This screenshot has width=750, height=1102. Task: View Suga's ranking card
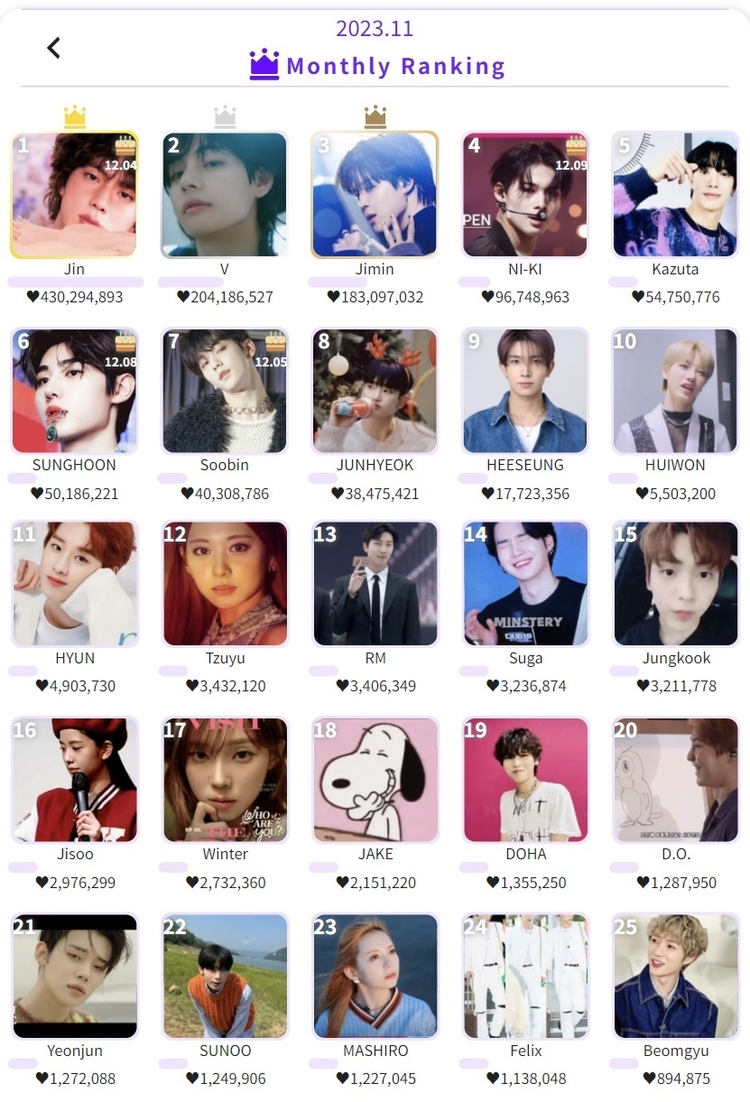click(x=525, y=584)
